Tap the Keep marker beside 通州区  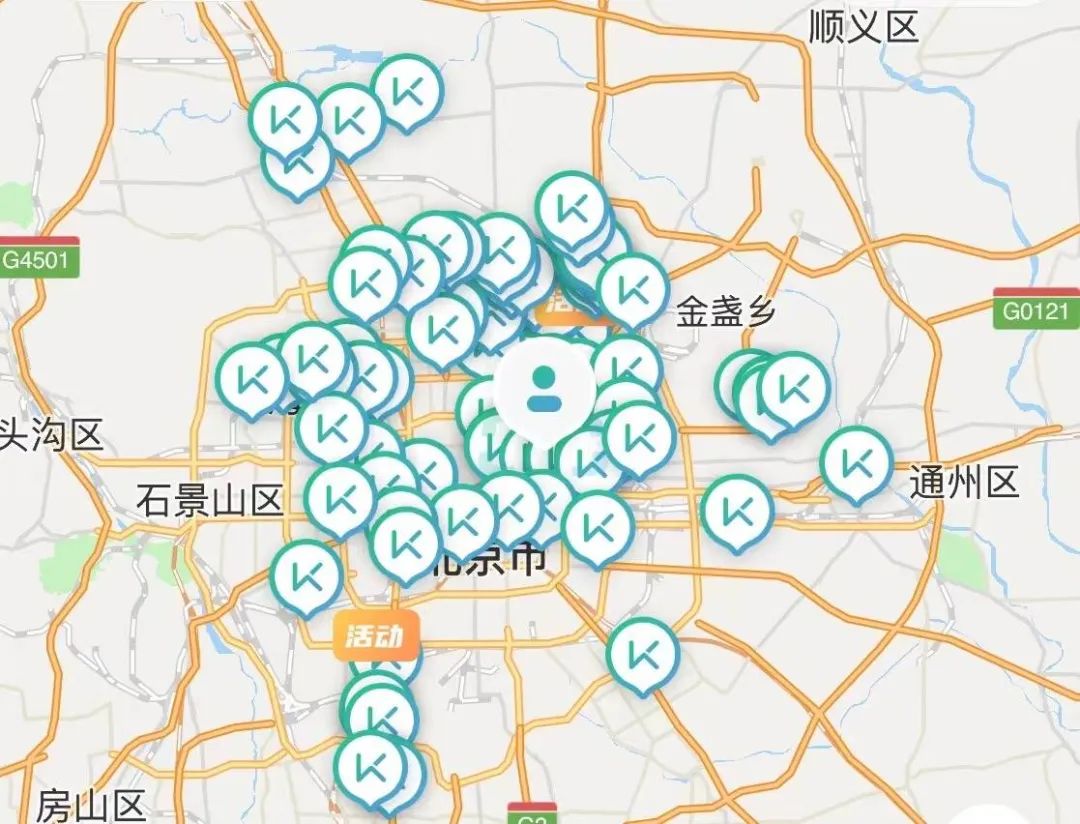click(855, 462)
